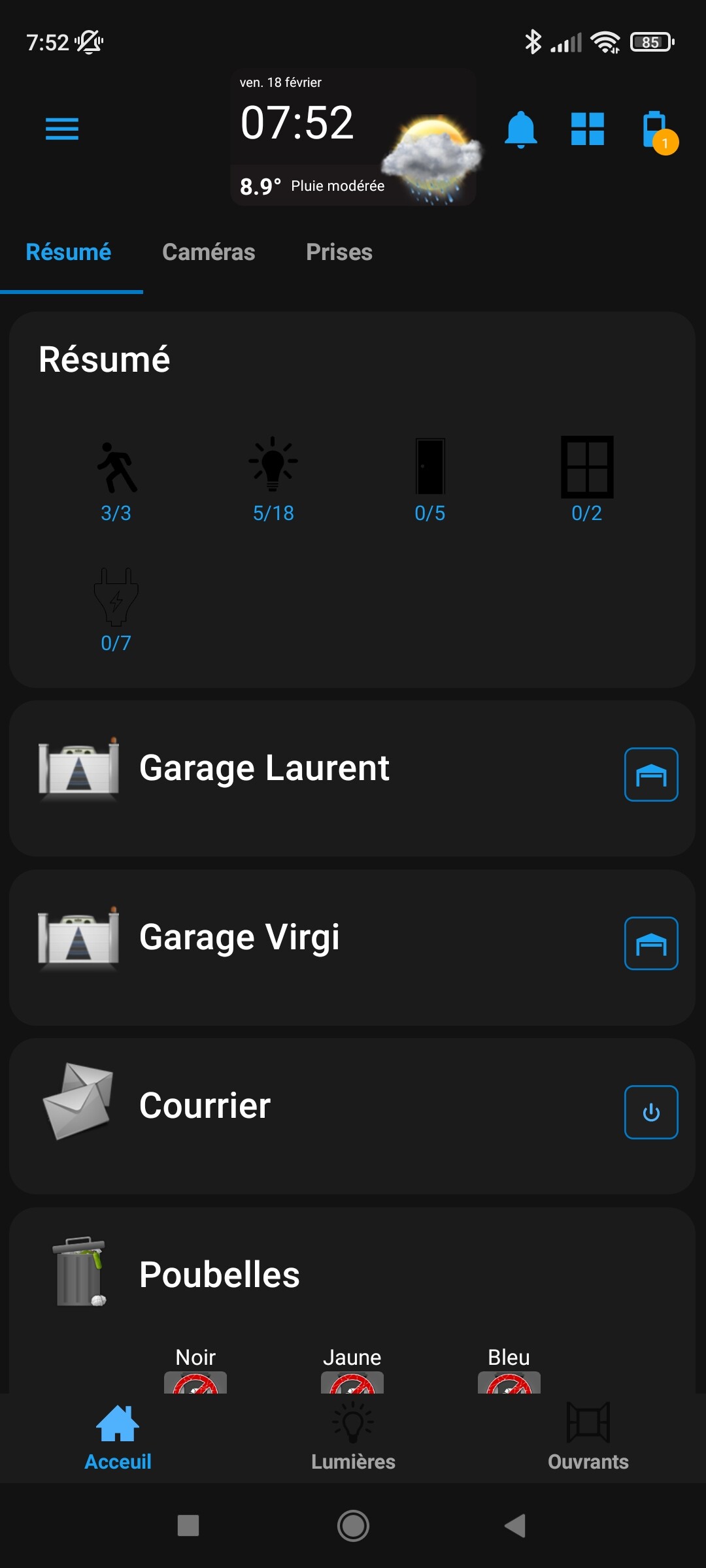Open the battery alert icon

click(x=656, y=130)
